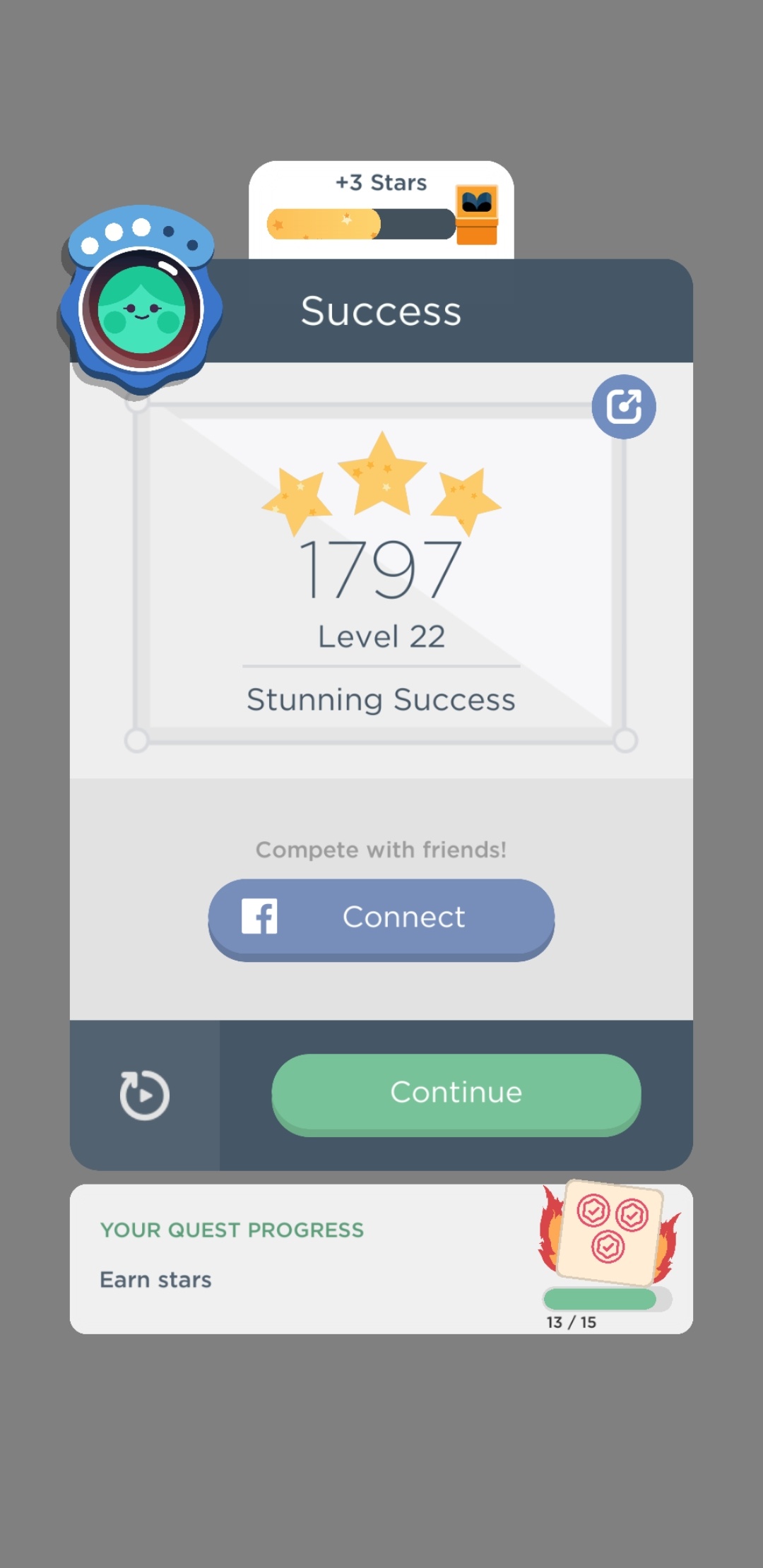This screenshot has height=1568, width=763.
Task: Replay the level
Action: pyautogui.click(x=145, y=1095)
